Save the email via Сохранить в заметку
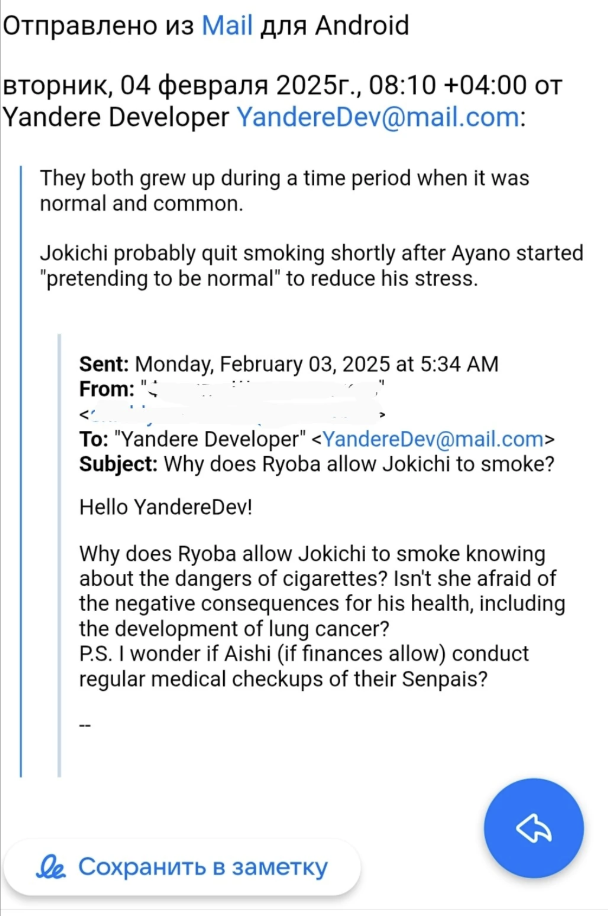Viewport: 608px width, 916px height. [182, 867]
